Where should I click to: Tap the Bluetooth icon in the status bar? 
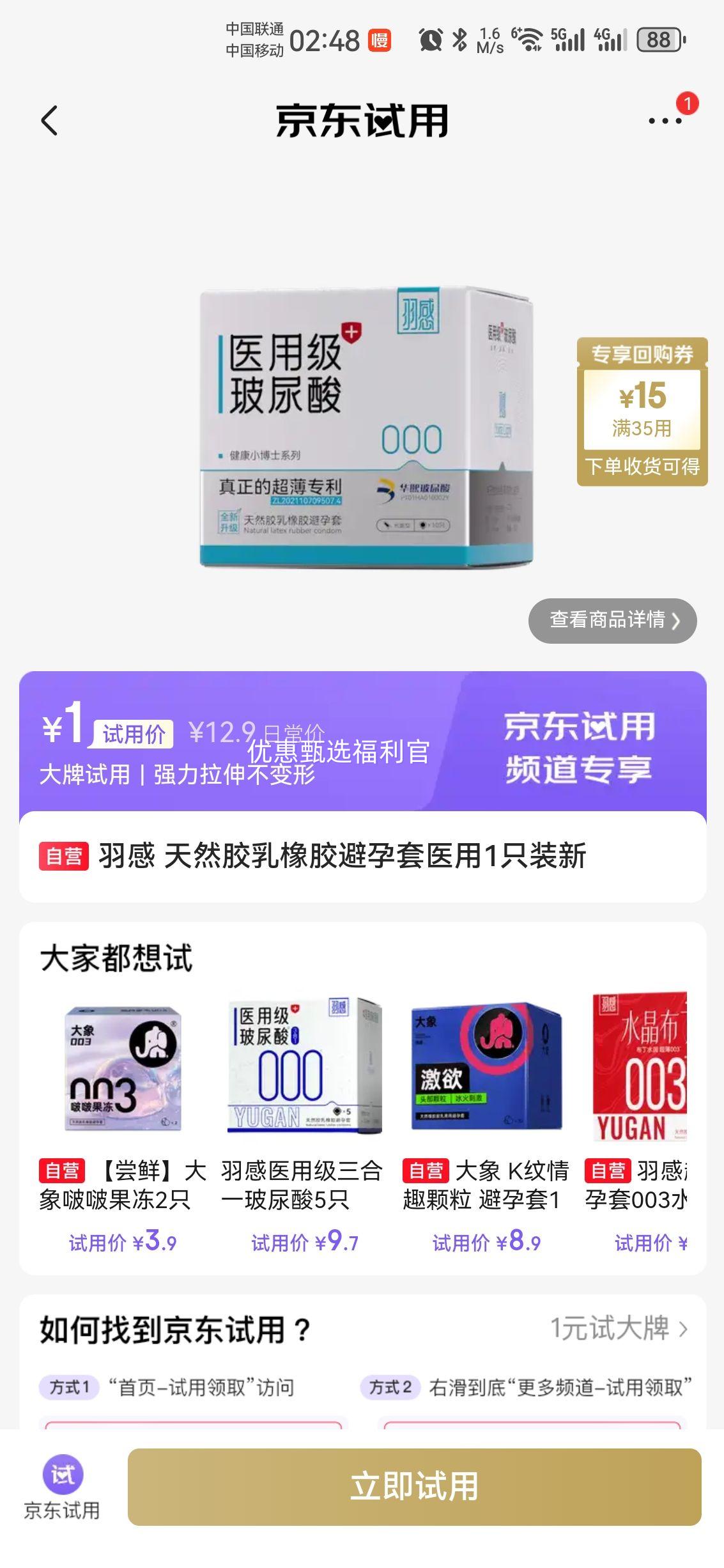459,40
